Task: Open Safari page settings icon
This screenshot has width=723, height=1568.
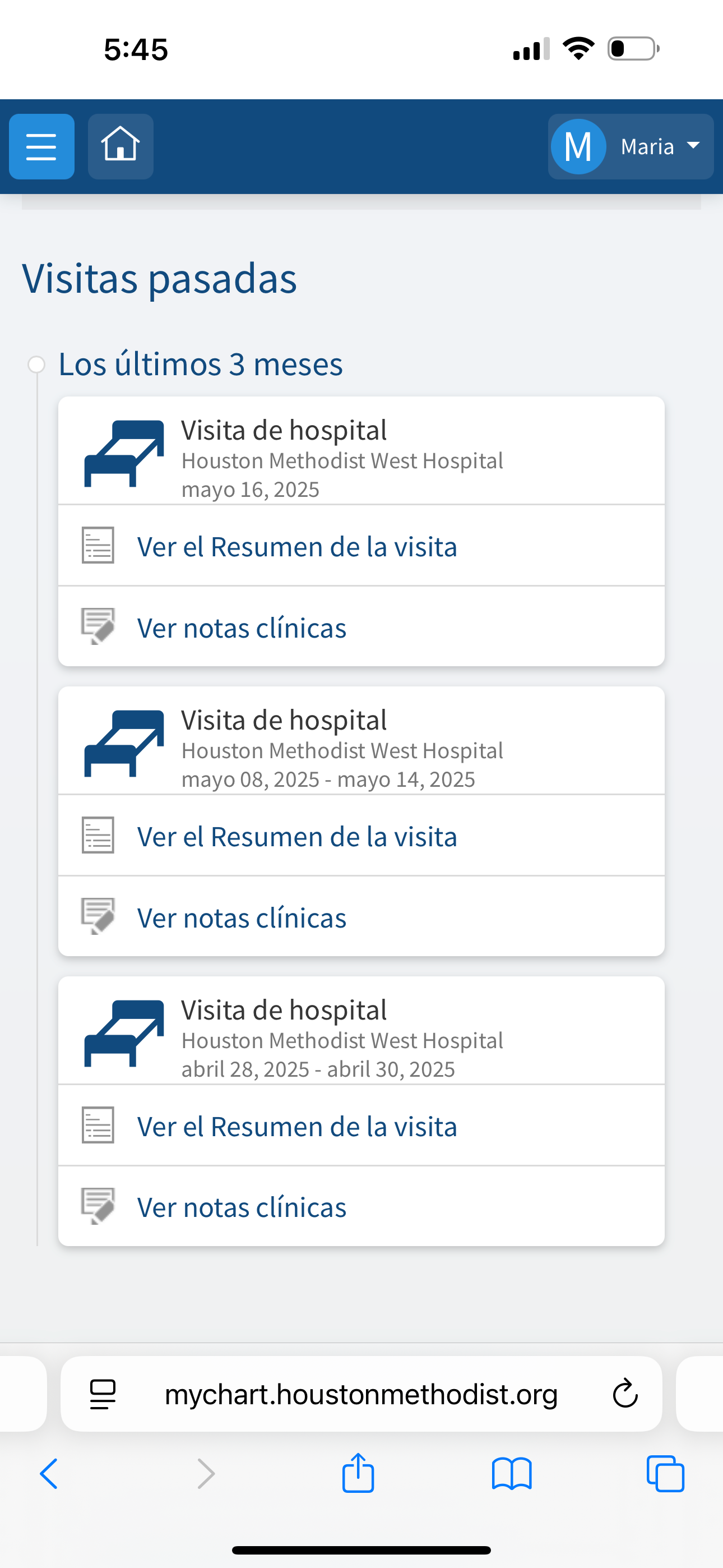Action: (103, 1395)
